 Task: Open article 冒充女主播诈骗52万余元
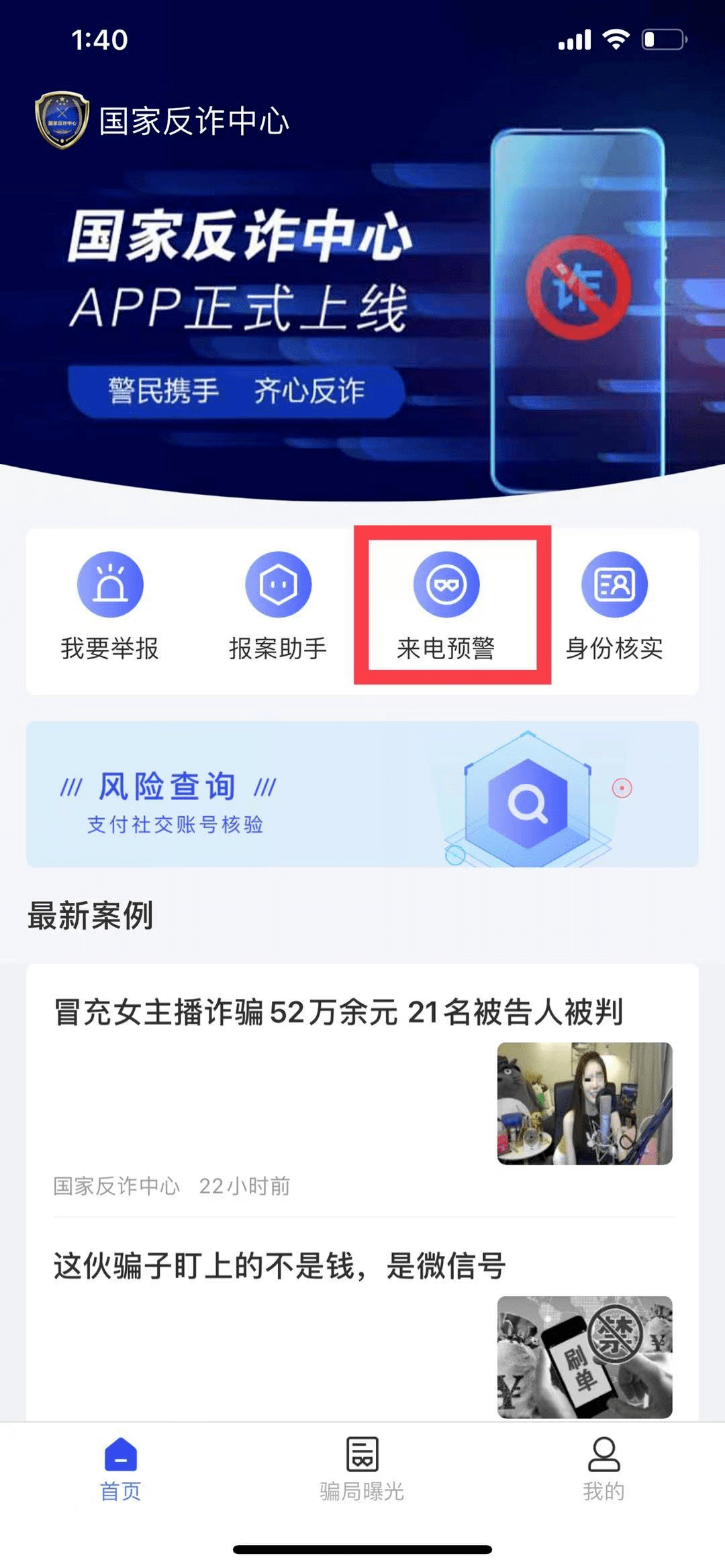coord(339,1012)
